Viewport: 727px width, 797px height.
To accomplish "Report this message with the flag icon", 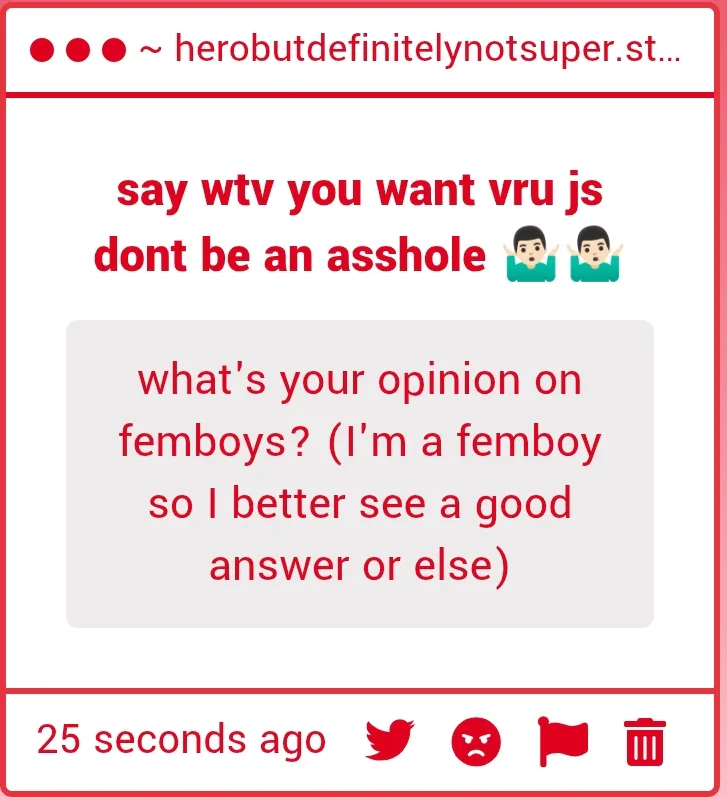I will [562, 741].
